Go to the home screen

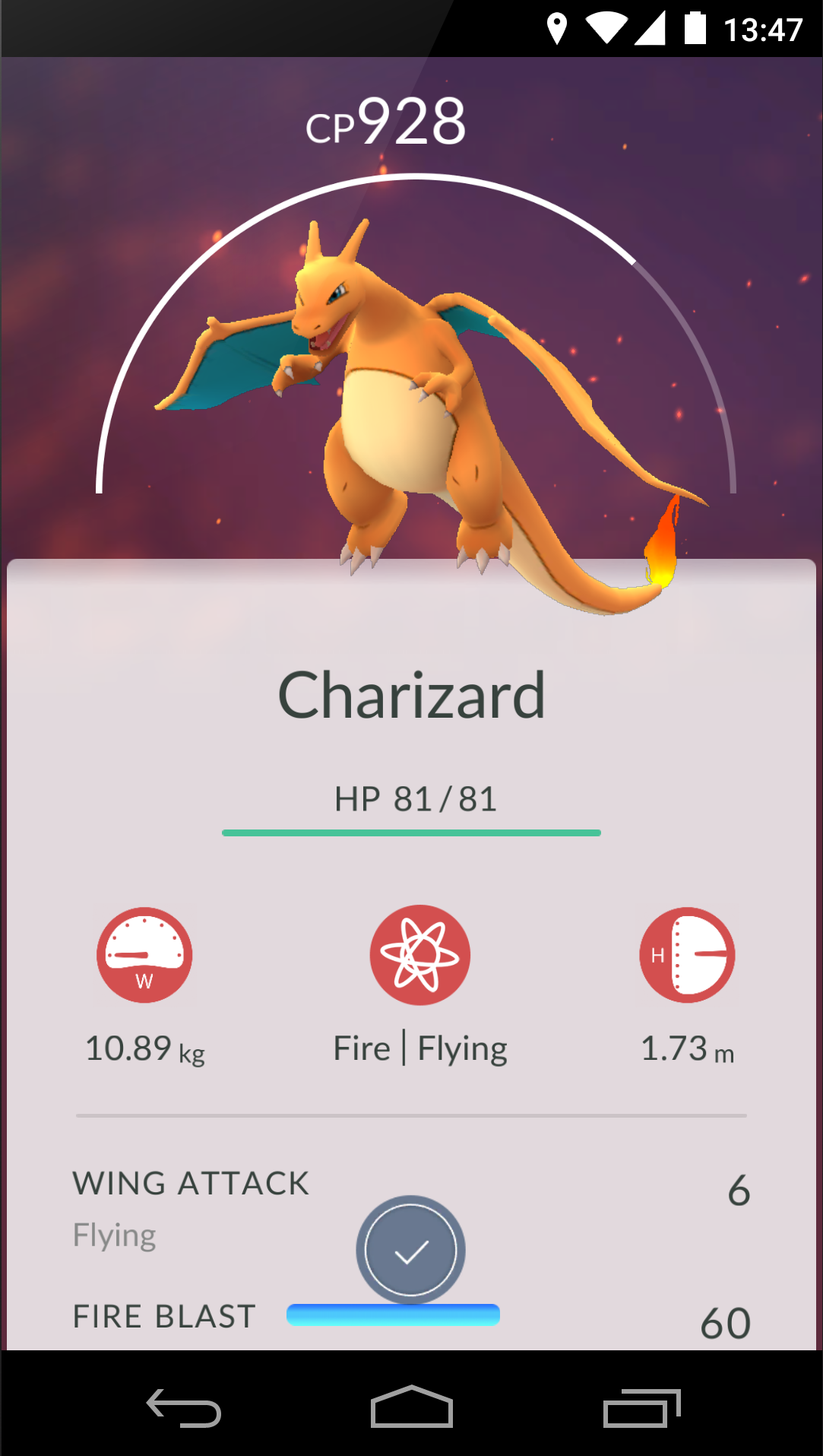click(x=411, y=1407)
